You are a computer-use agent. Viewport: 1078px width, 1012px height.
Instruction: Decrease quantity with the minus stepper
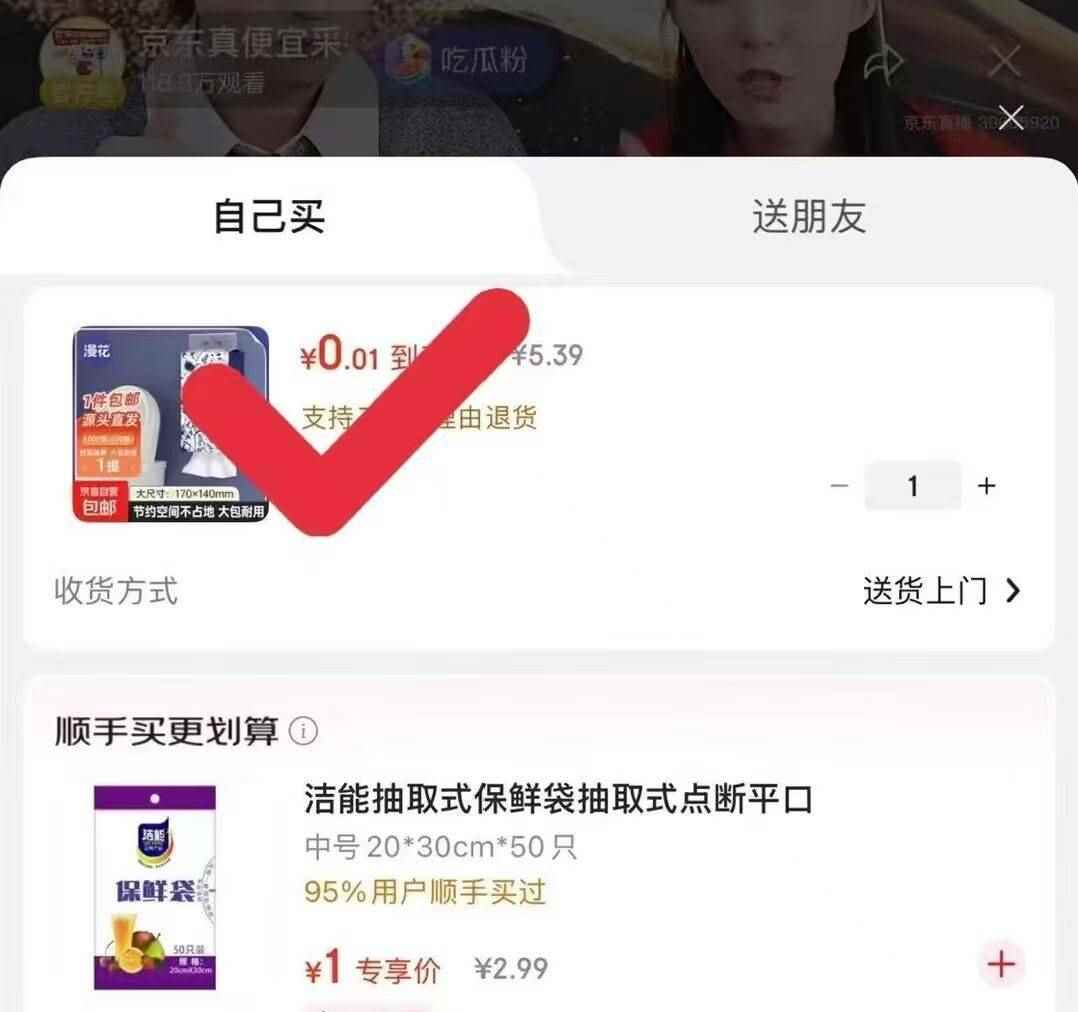(839, 486)
